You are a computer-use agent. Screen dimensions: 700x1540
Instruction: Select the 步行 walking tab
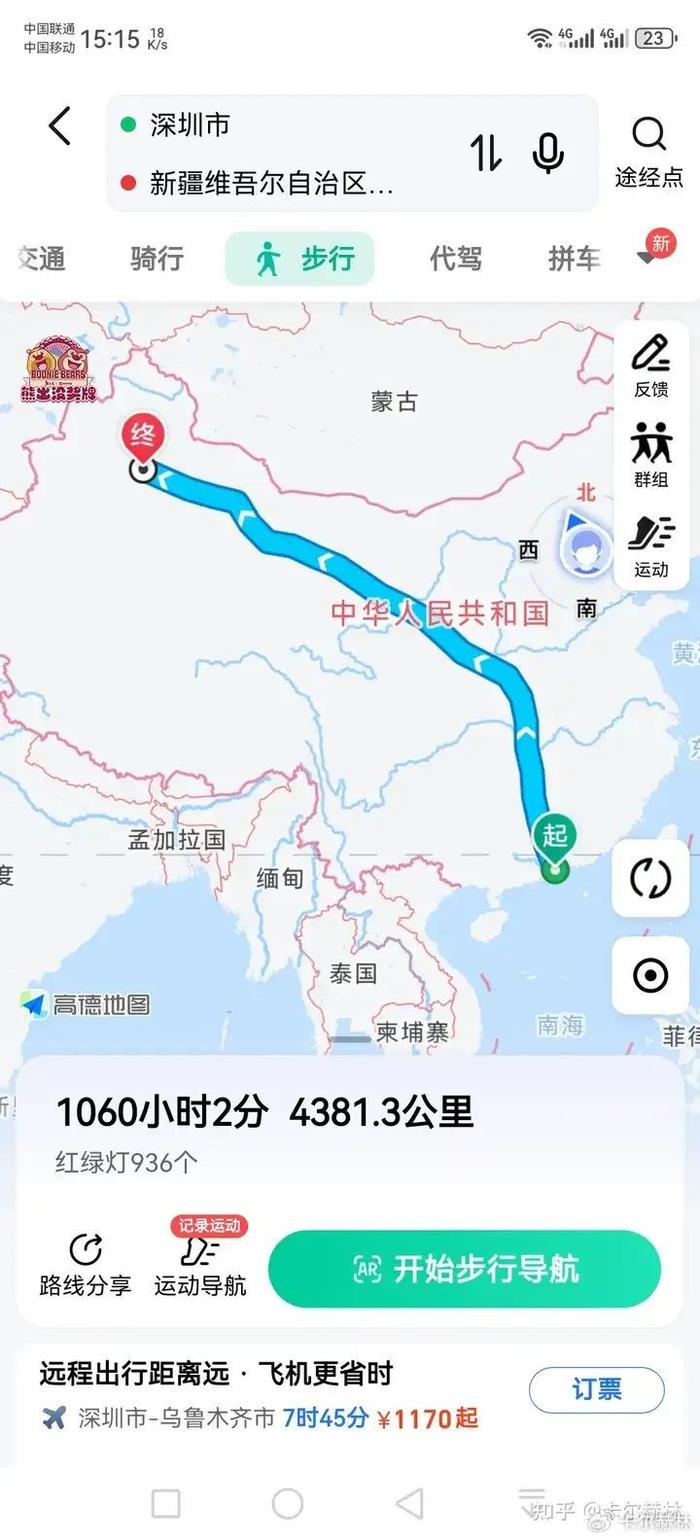click(300, 259)
